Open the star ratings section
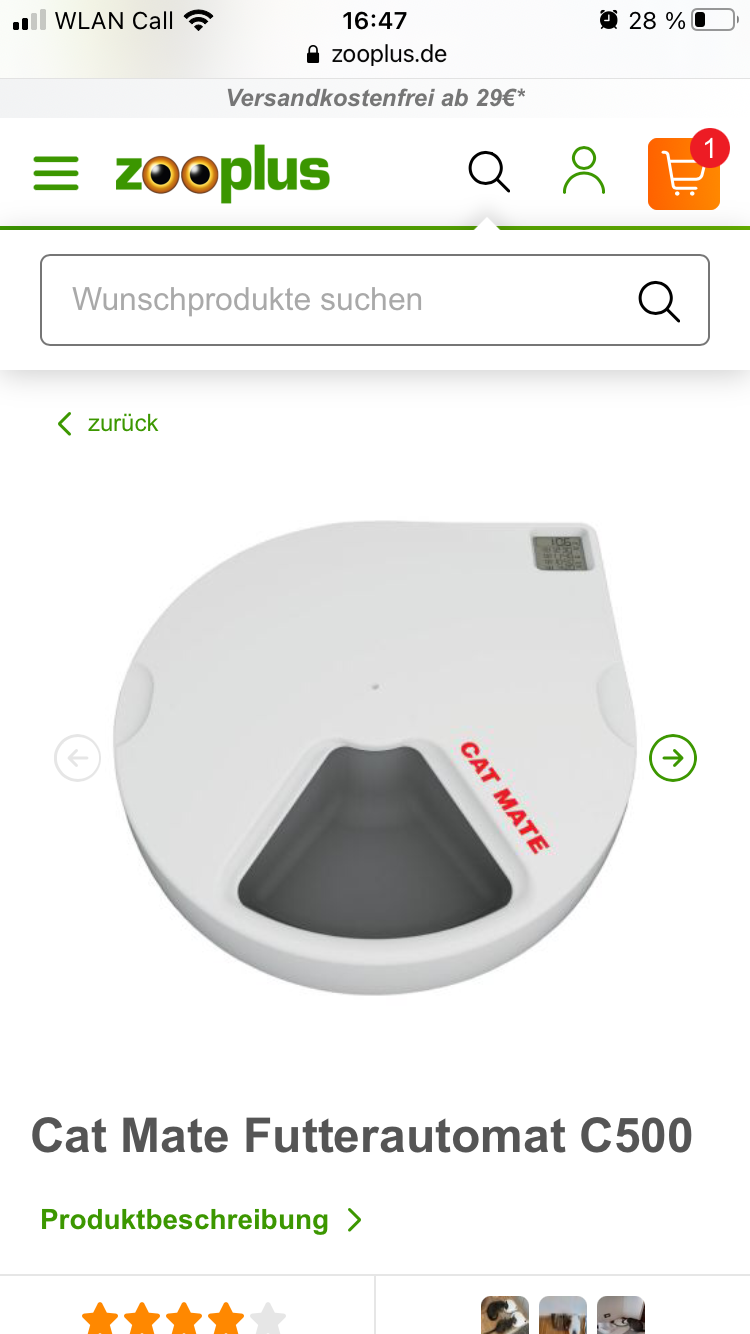The height and width of the screenshot is (1334, 750). point(185,1318)
